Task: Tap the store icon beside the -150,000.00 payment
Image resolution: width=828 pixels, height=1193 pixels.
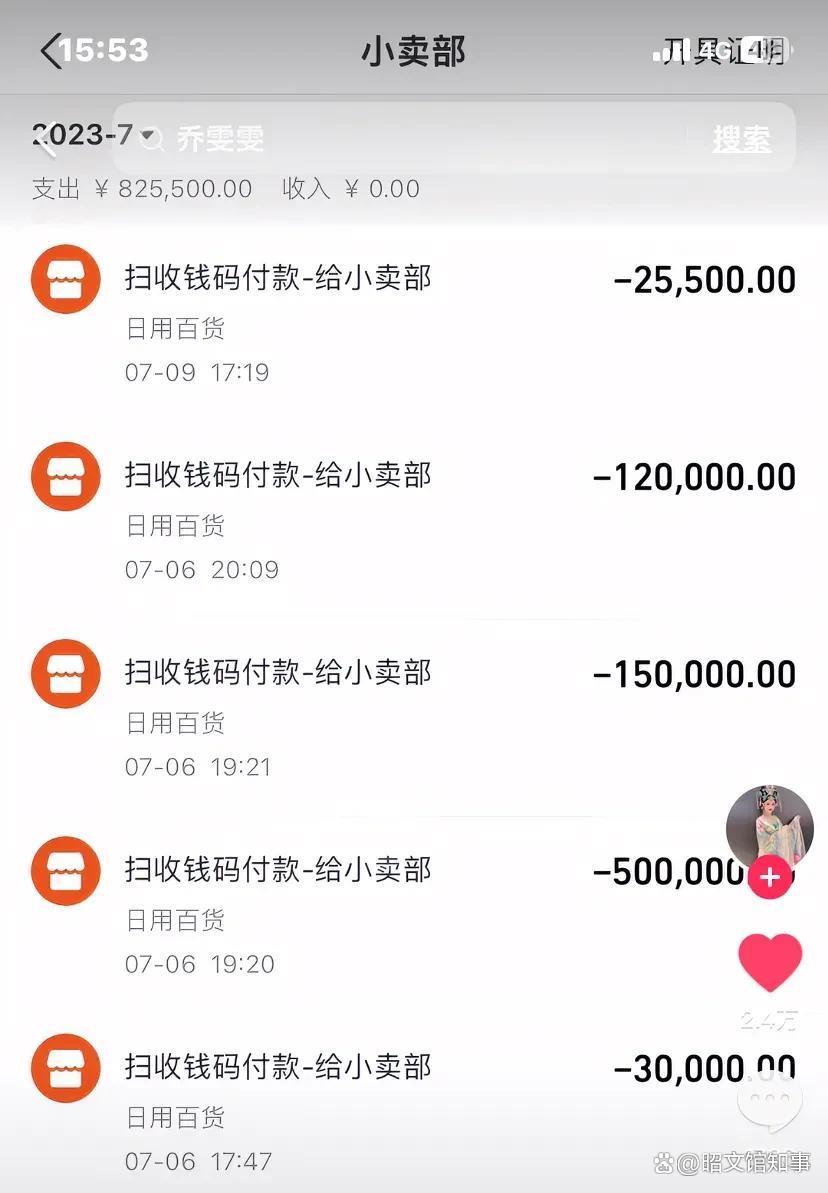Action: click(65, 673)
